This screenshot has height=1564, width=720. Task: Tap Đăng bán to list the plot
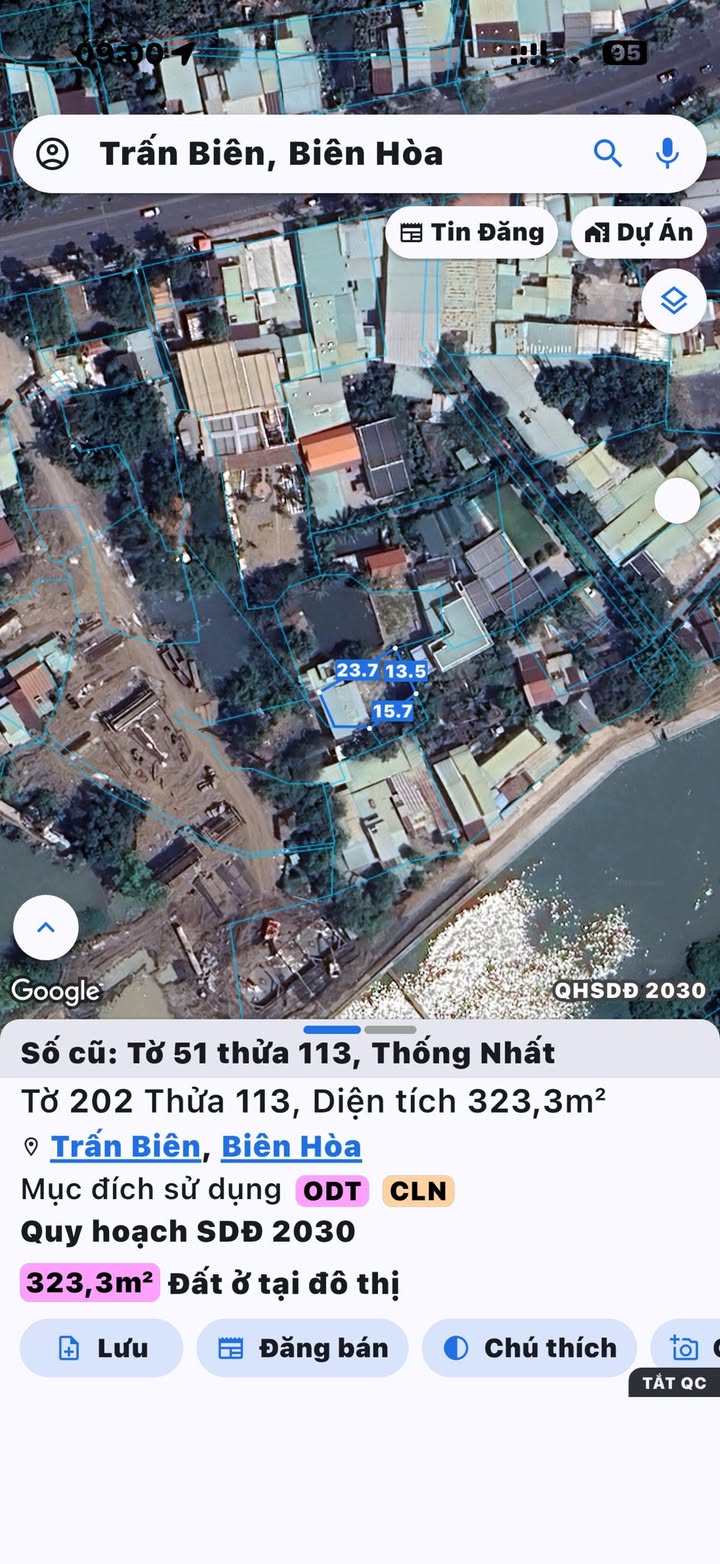click(302, 1348)
